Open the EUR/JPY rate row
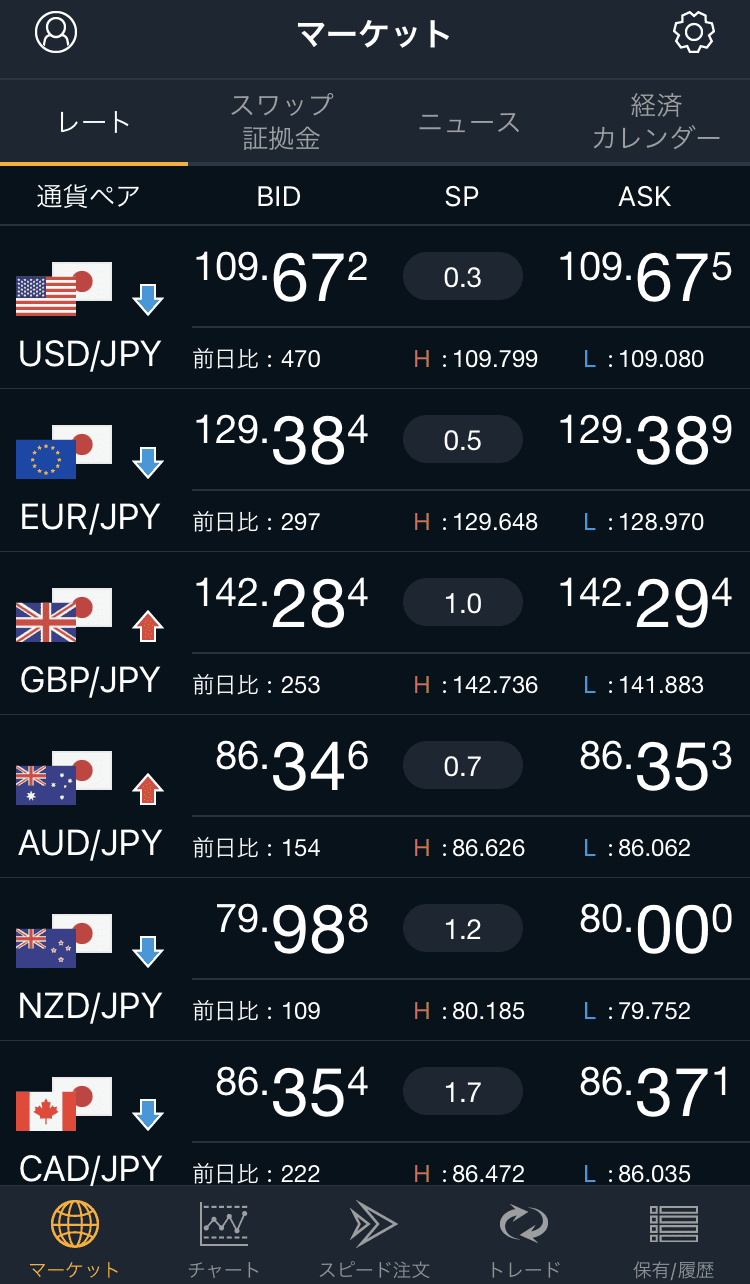This screenshot has width=750, height=1284. [375, 471]
